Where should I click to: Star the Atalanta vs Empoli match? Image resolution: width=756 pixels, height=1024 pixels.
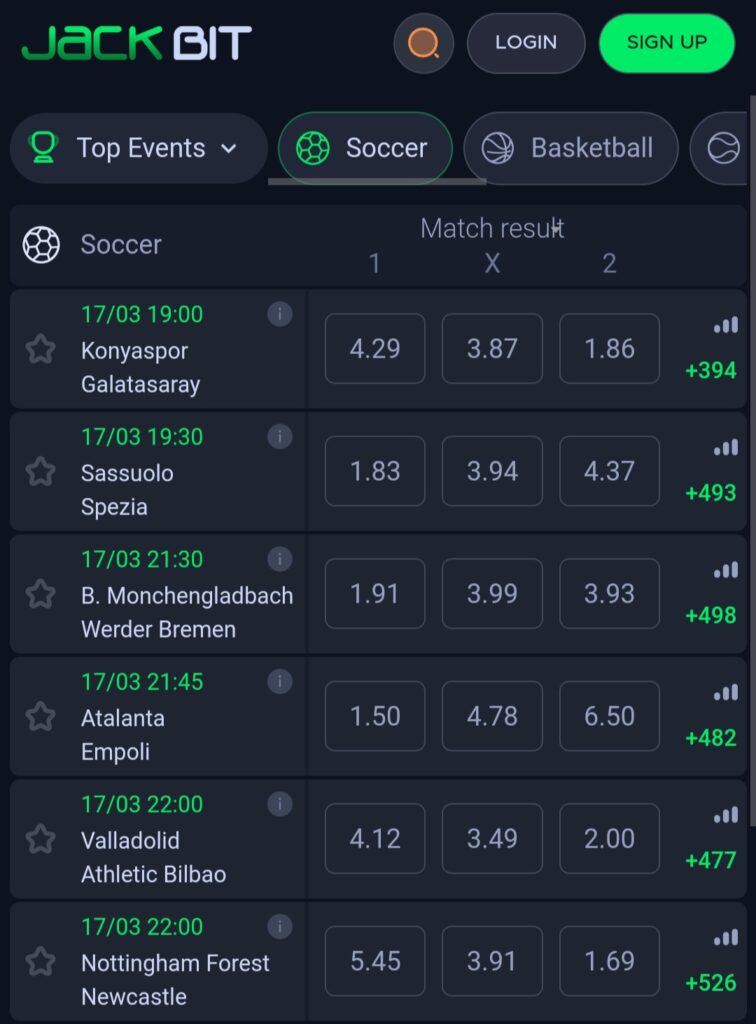(40, 716)
